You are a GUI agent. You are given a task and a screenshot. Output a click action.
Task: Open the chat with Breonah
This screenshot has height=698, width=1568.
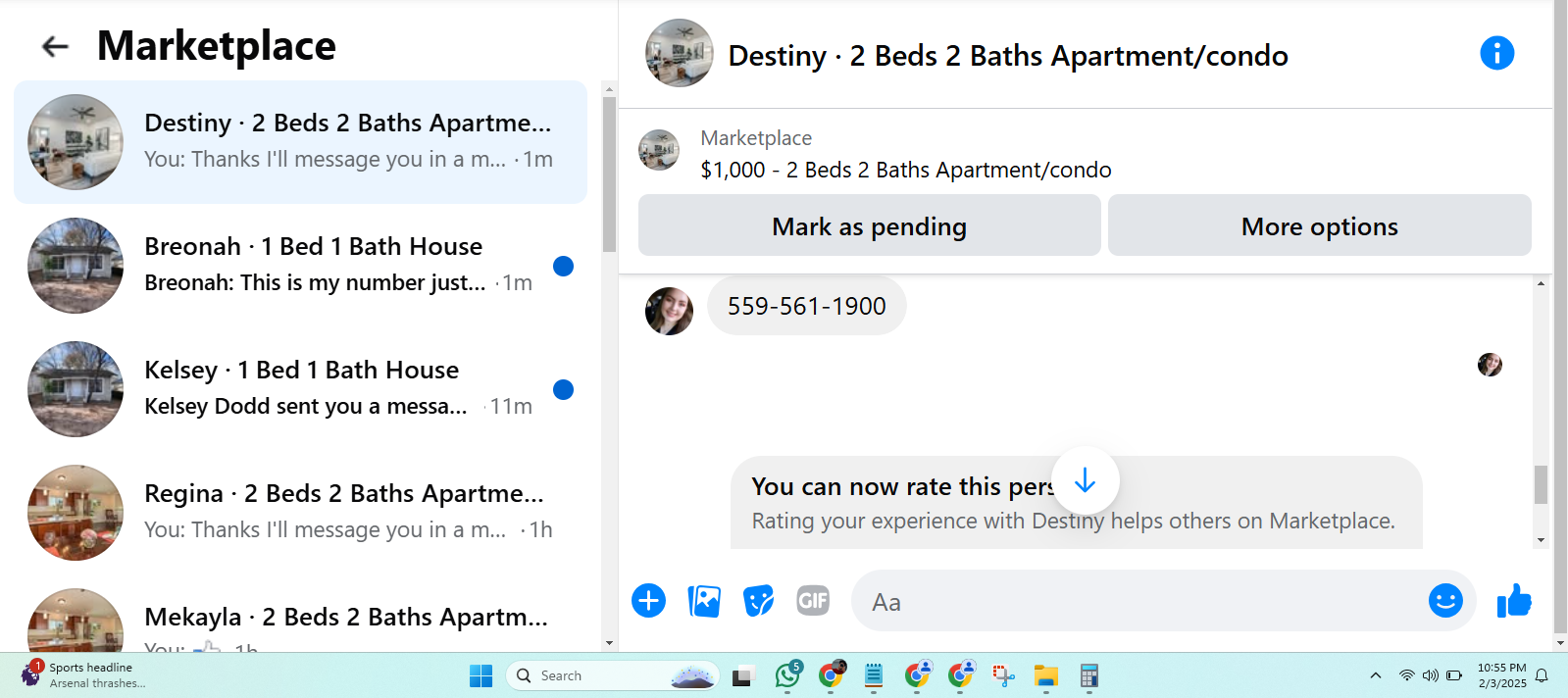300,266
